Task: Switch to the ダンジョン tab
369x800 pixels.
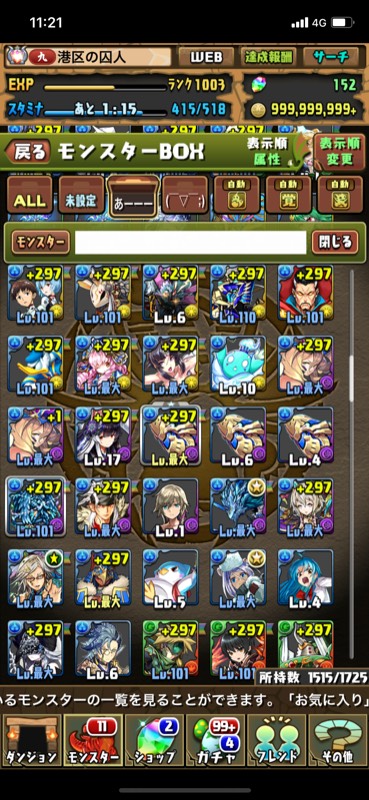Action: [32, 740]
